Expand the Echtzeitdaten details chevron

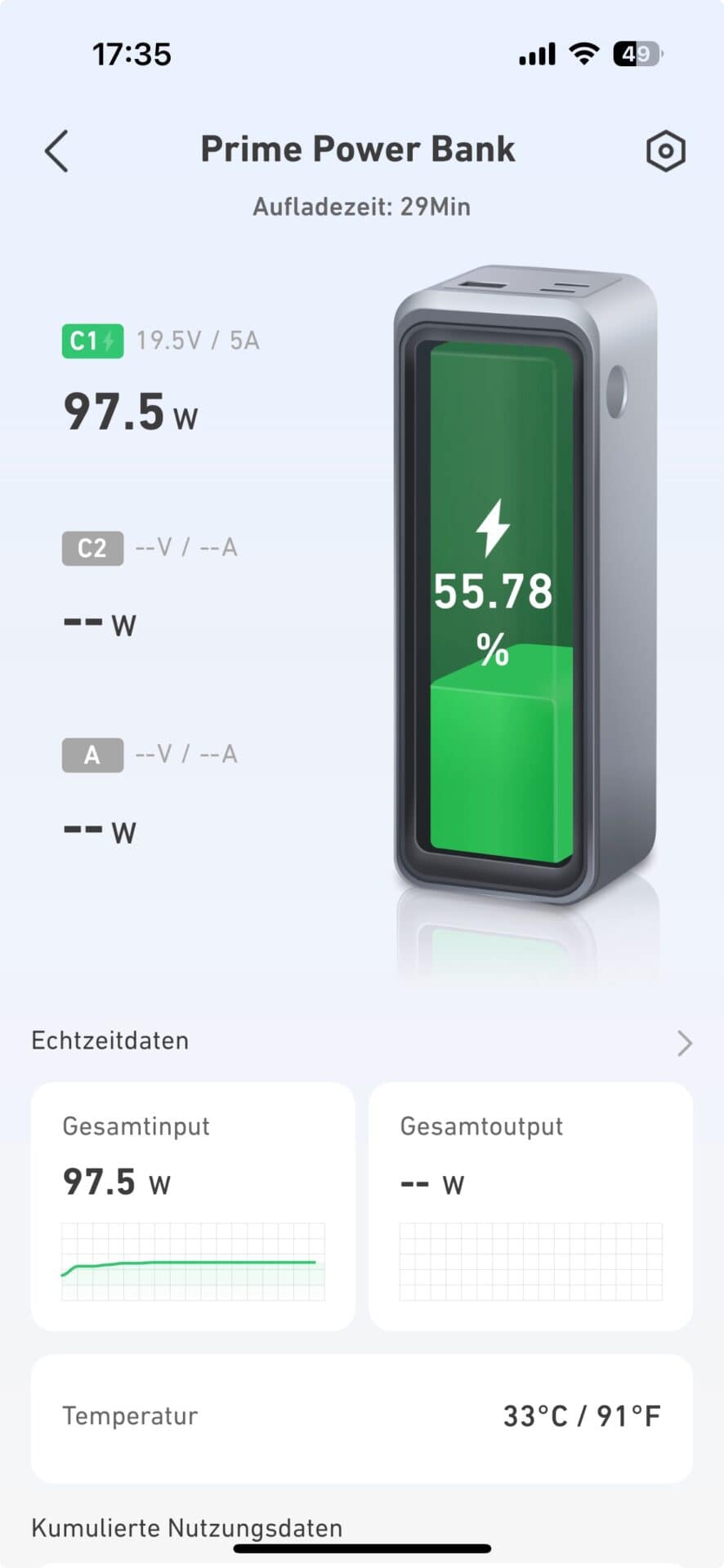[685, 1043]
